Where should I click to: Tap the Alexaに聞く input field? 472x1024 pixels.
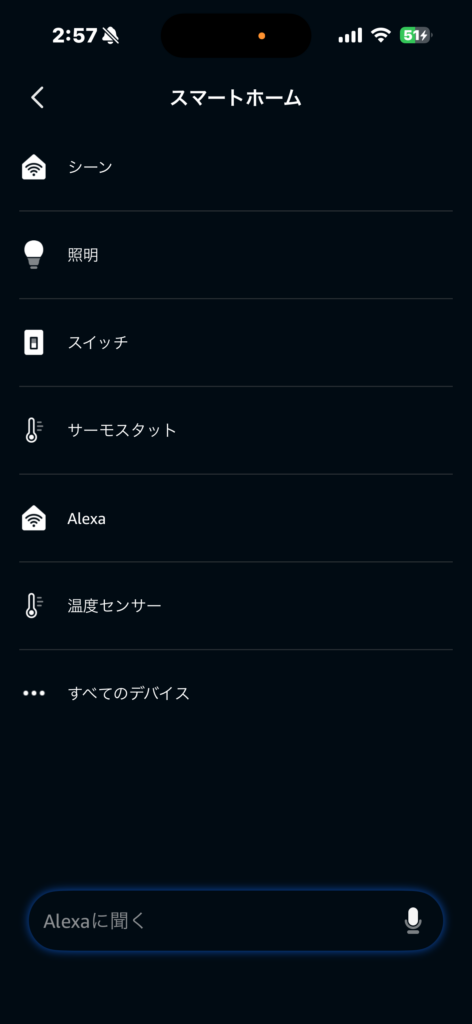[x=236, y=921]
